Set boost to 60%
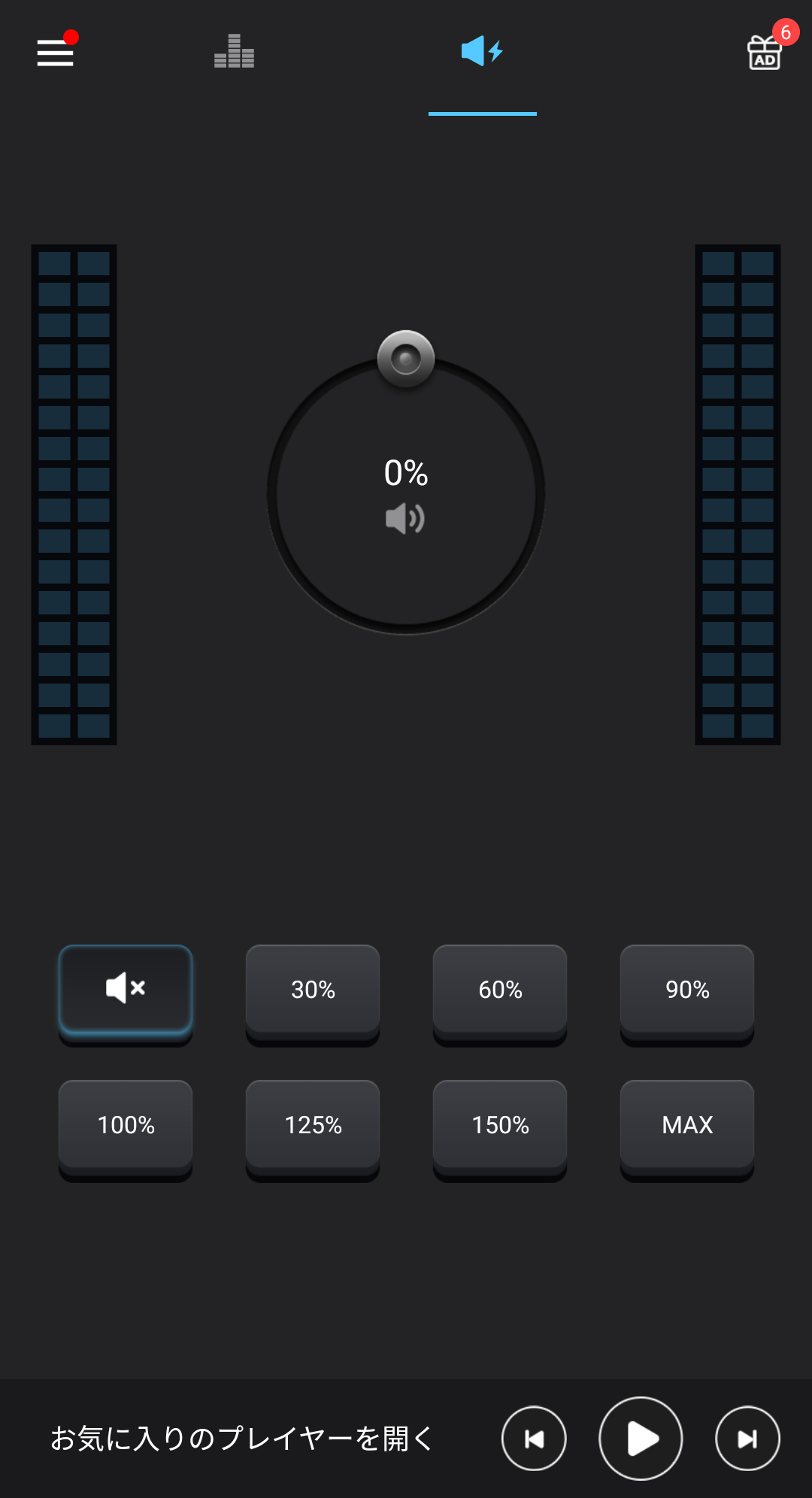The height and width of the screenshot is (1498, 812). [500, 989]
